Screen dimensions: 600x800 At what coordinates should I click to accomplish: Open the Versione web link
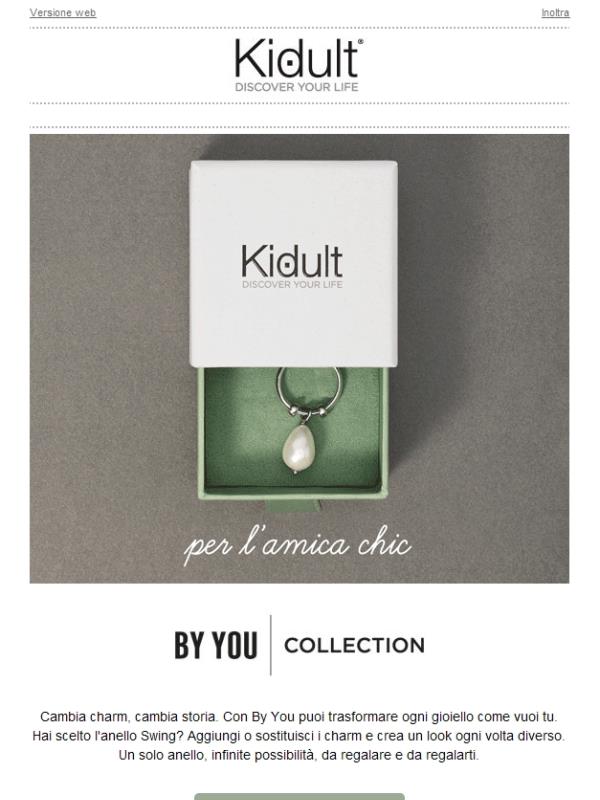[63, 13]
